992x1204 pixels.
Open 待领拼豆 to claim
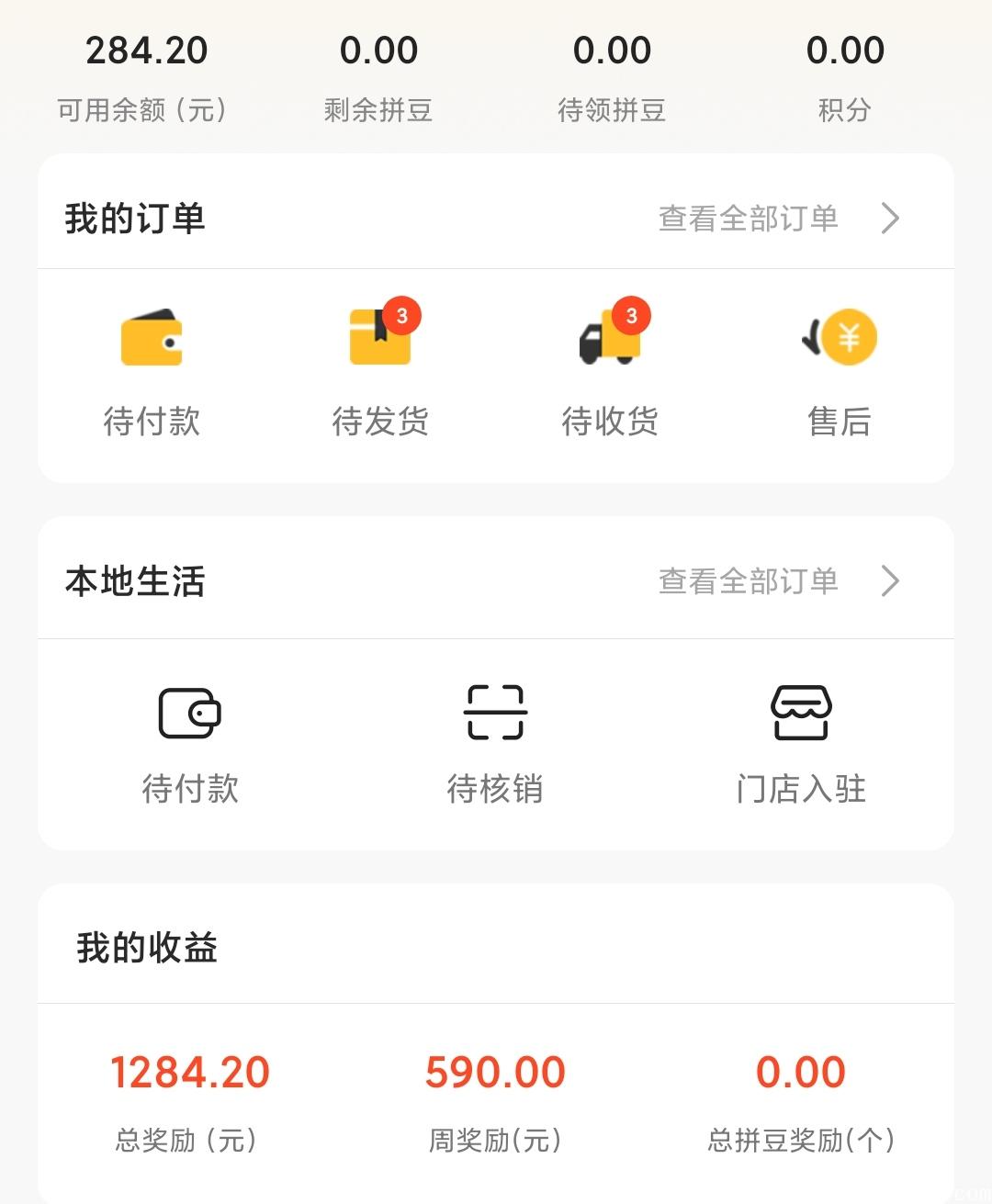[612, 78]
